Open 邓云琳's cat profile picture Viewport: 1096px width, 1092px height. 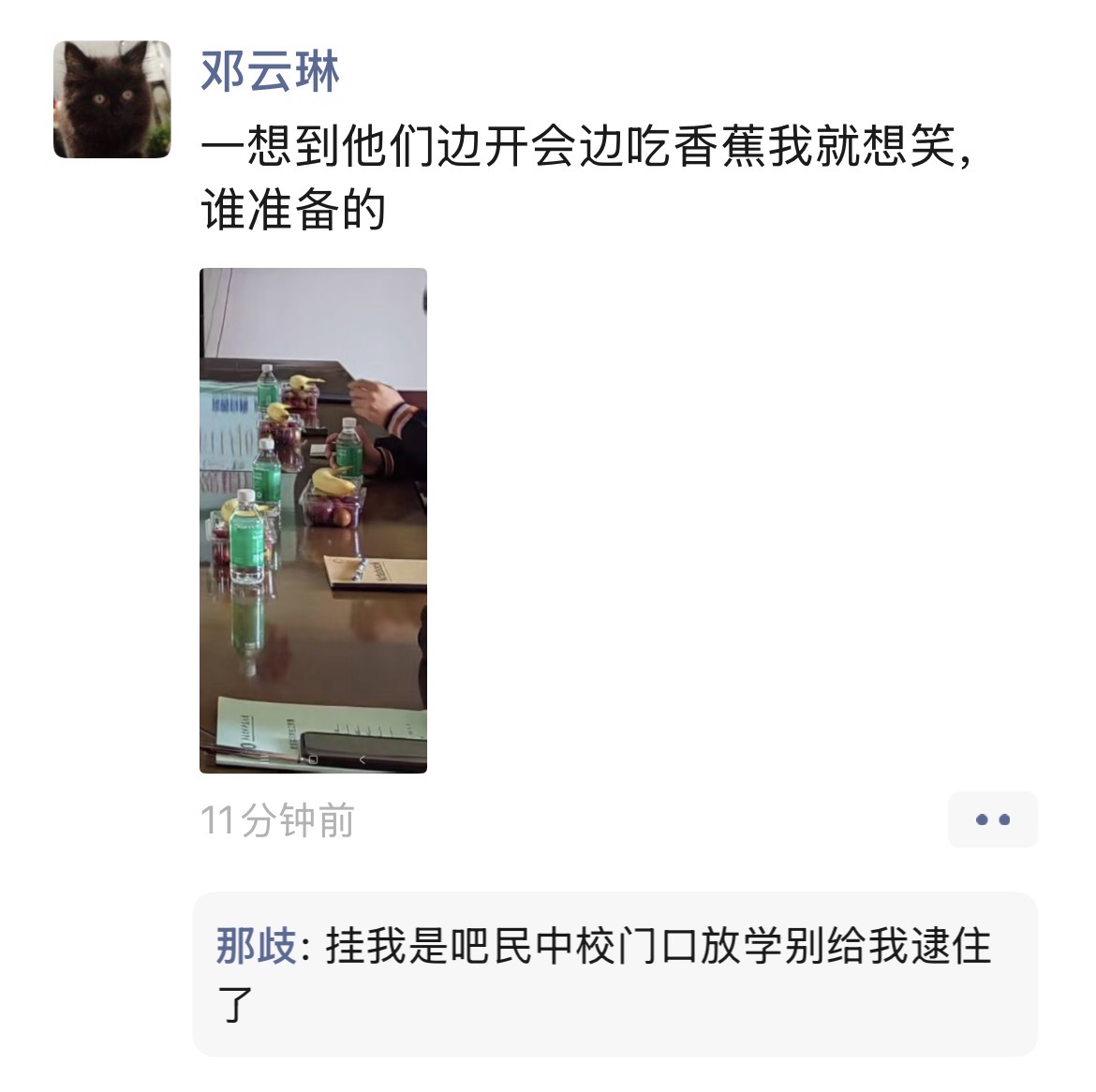pos(111,99)
